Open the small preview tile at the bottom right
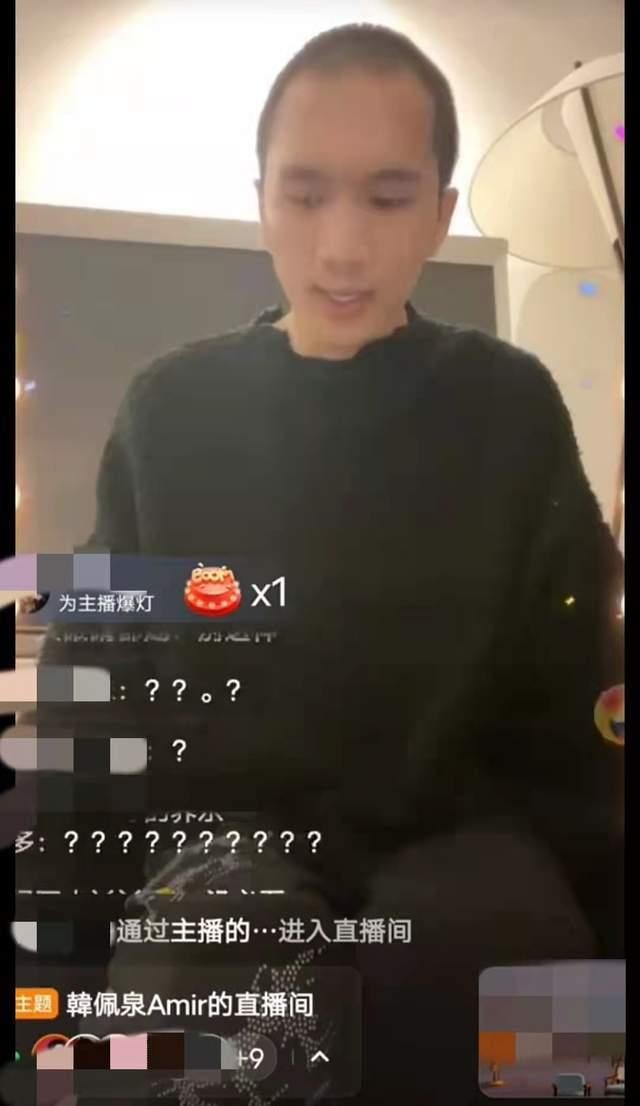The width and height of the screenshot is (640, 1106). point(552,1030)
